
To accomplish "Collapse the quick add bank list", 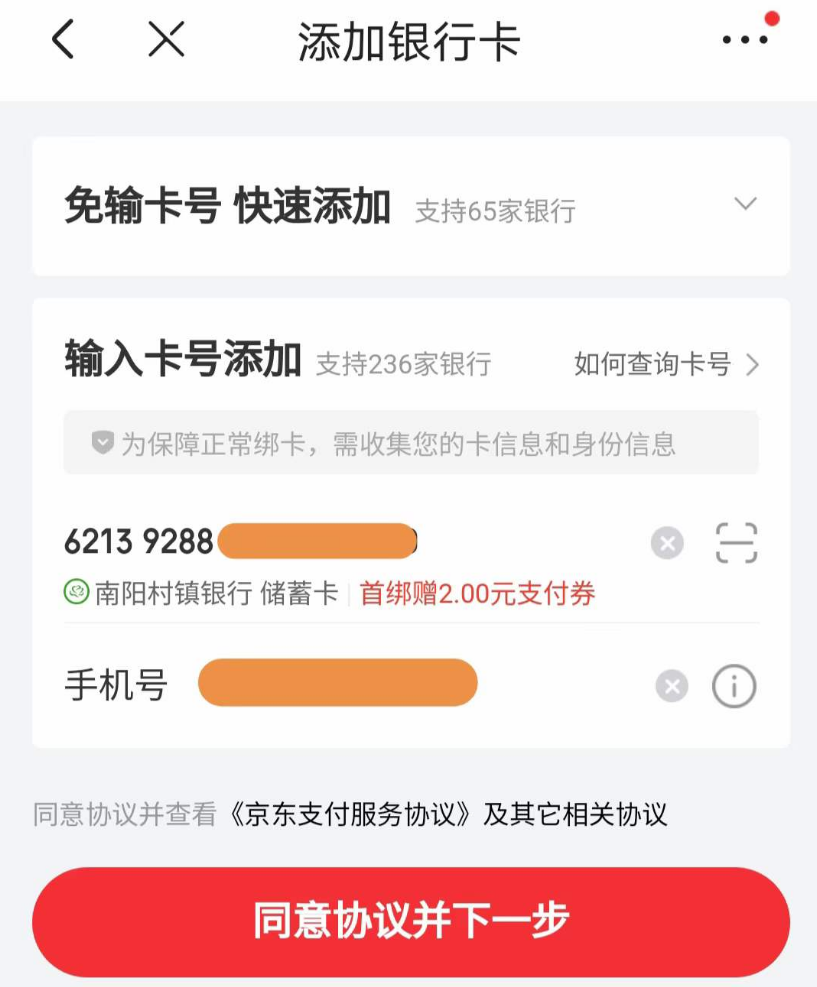I will [745, 204].
